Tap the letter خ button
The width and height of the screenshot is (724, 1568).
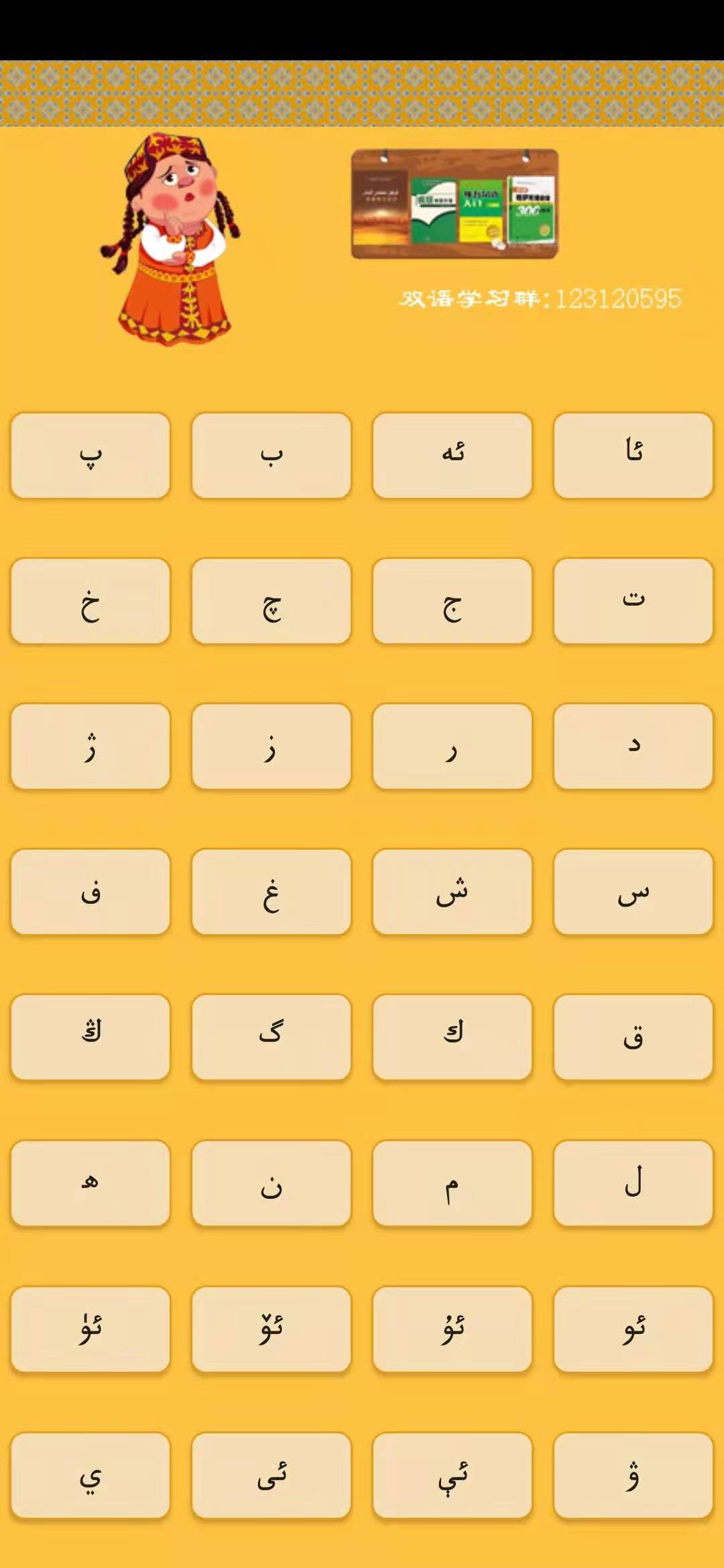coord(90,601)
